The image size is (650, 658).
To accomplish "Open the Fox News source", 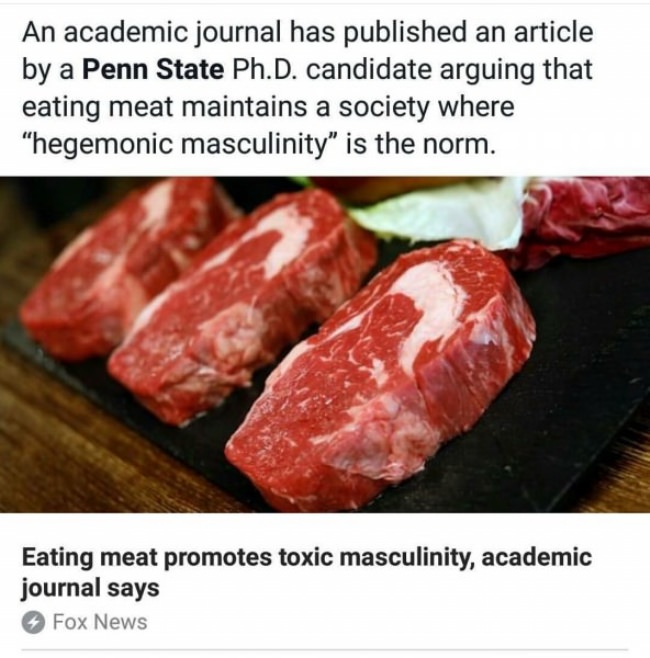I will click(x=99, y=622).
